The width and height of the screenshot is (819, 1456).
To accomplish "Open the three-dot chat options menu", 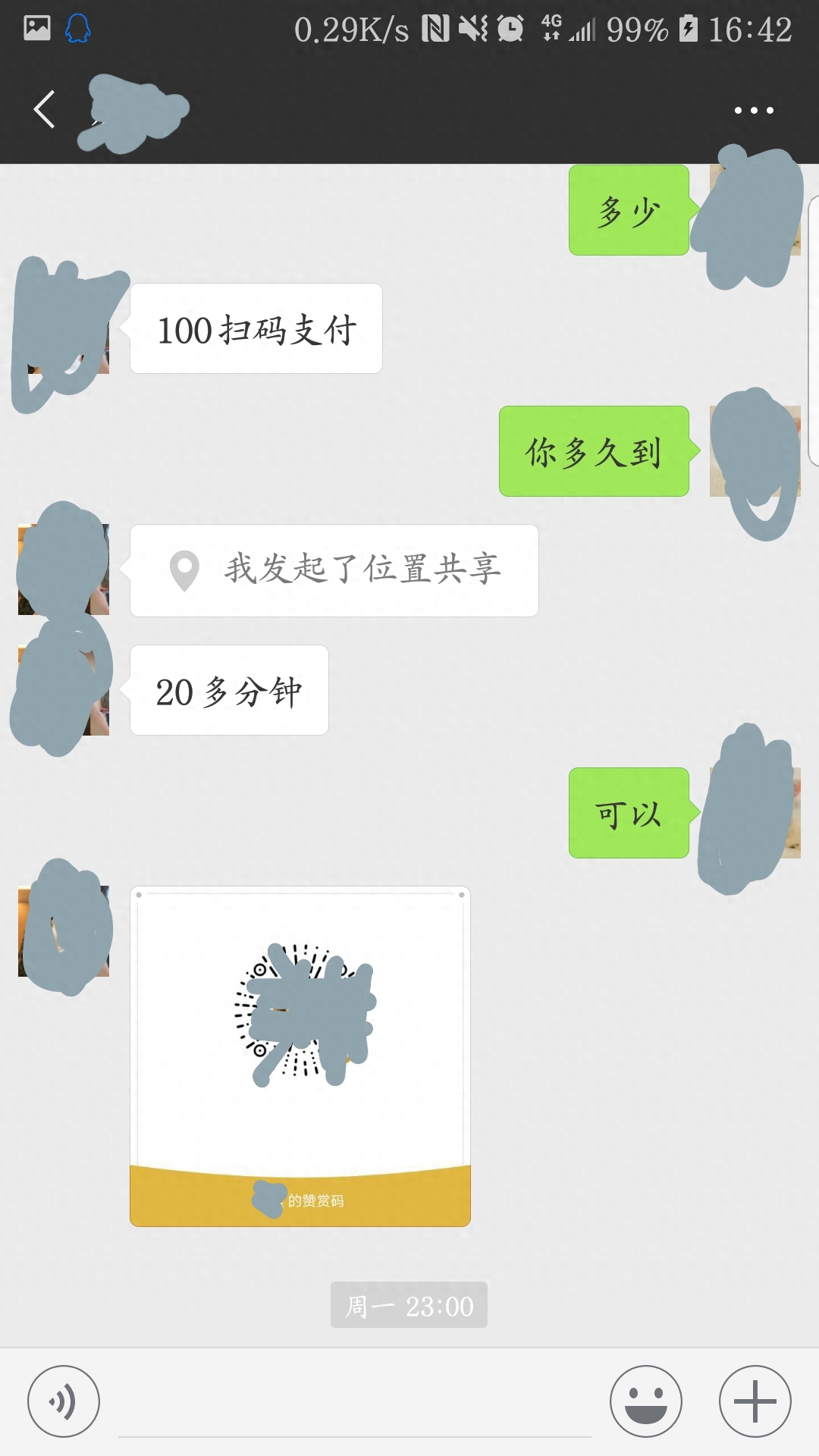I will click(754, 111).
